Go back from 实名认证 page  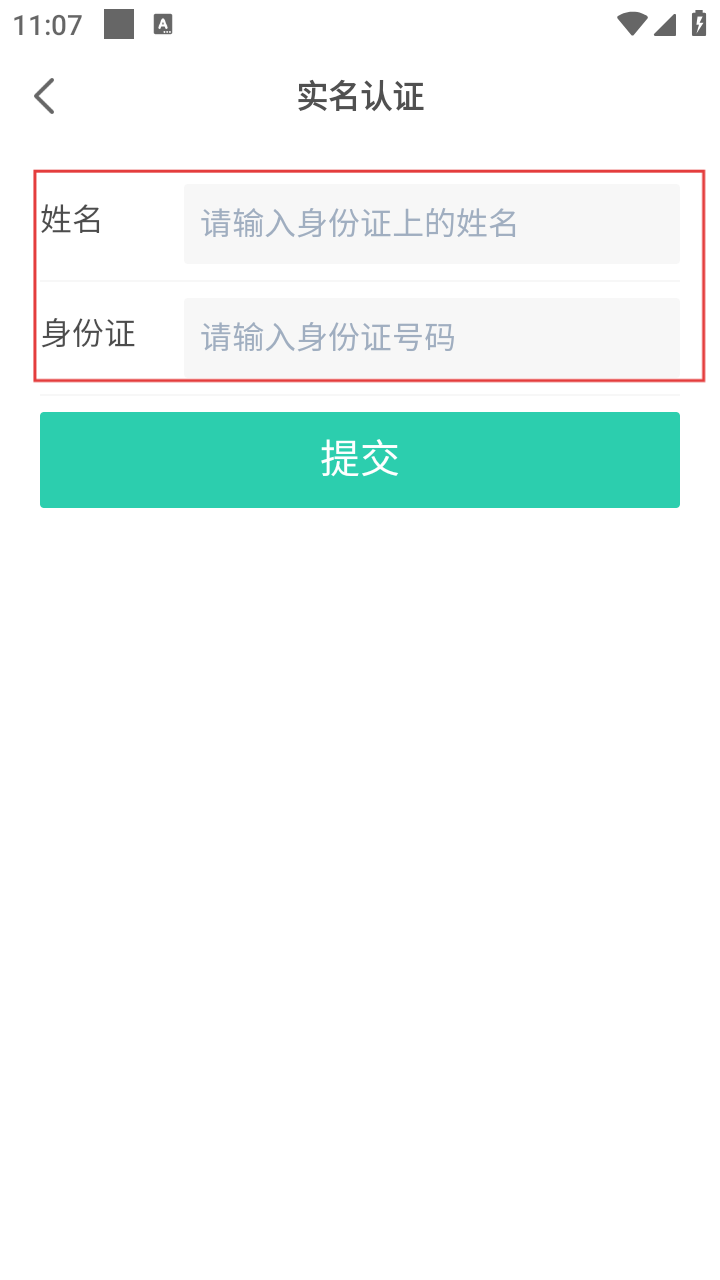[44, 97]
